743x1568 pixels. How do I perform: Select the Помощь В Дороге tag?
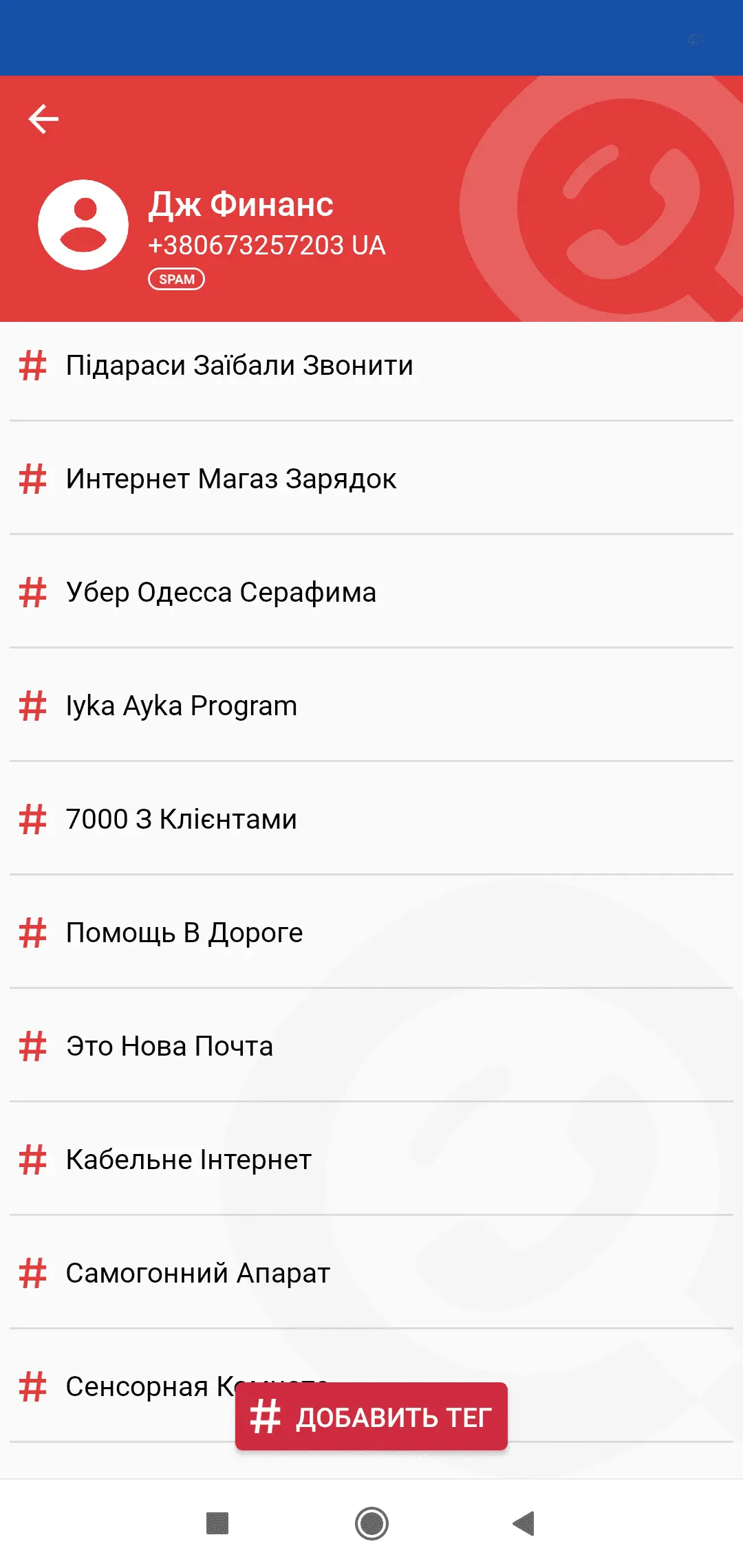tap(184, 933)
